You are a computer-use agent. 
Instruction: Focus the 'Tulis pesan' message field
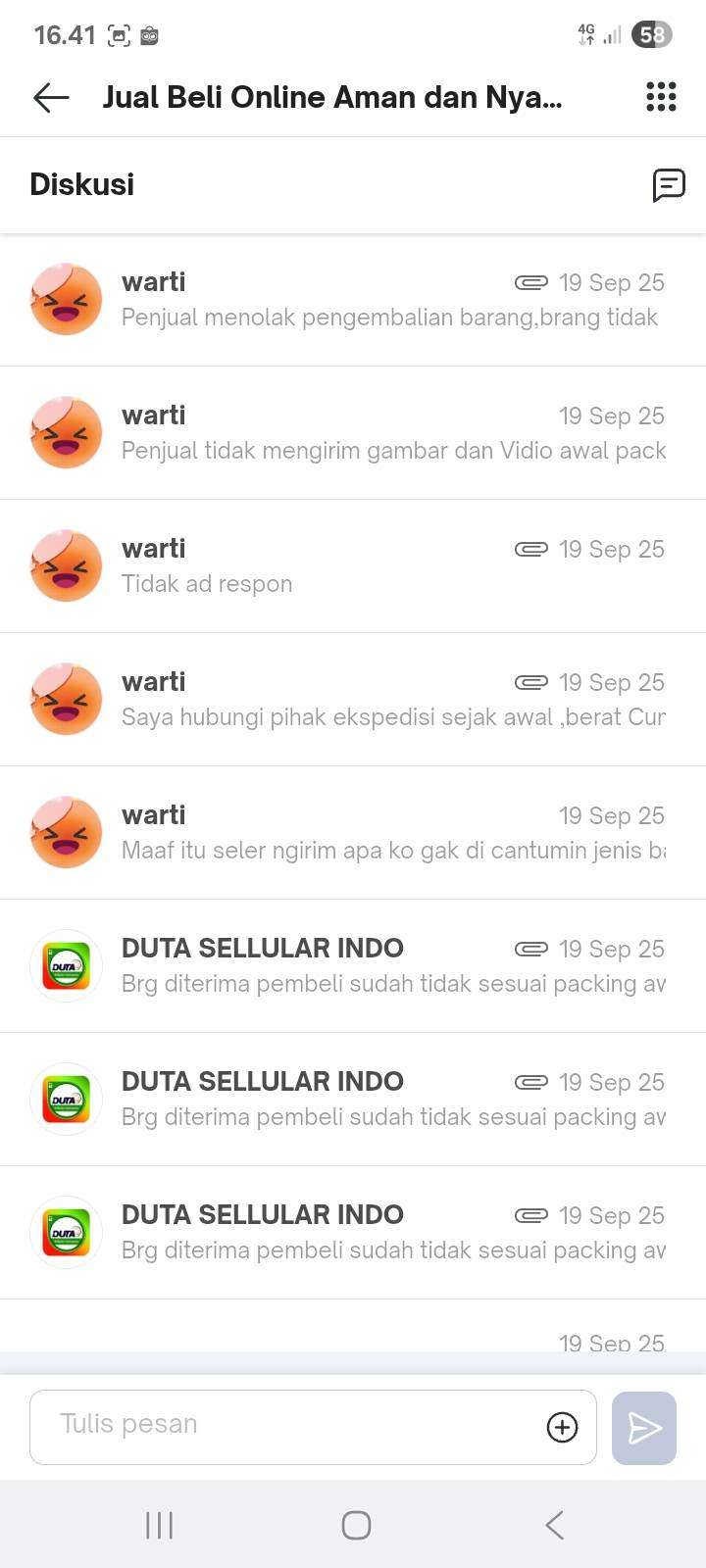[284, 1427]
